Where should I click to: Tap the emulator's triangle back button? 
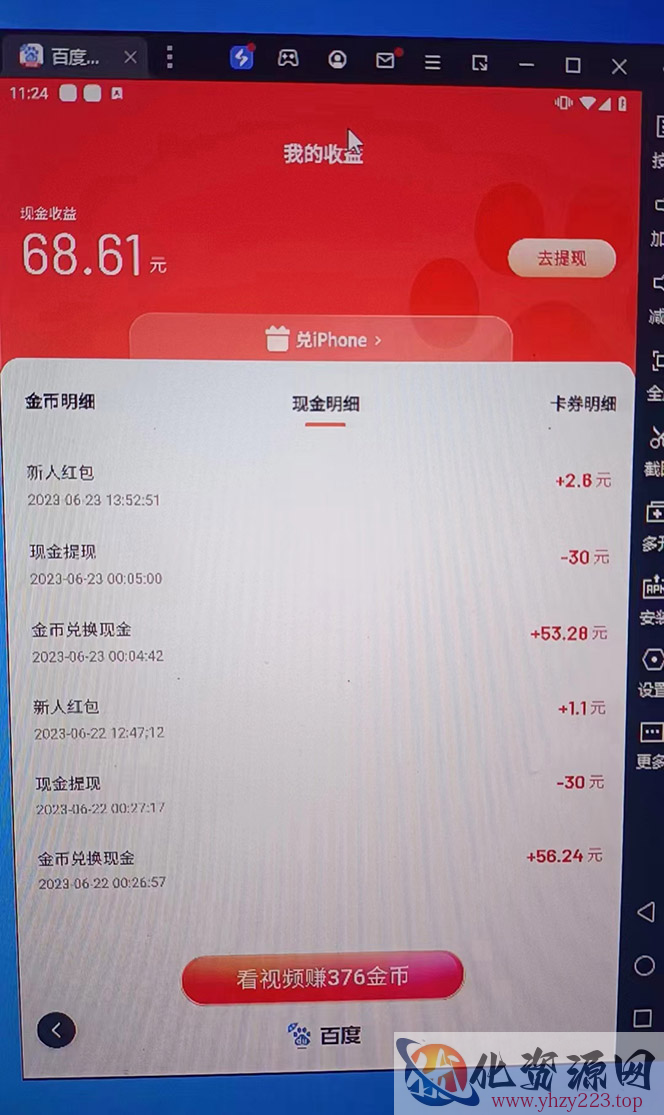coord(645,911)
